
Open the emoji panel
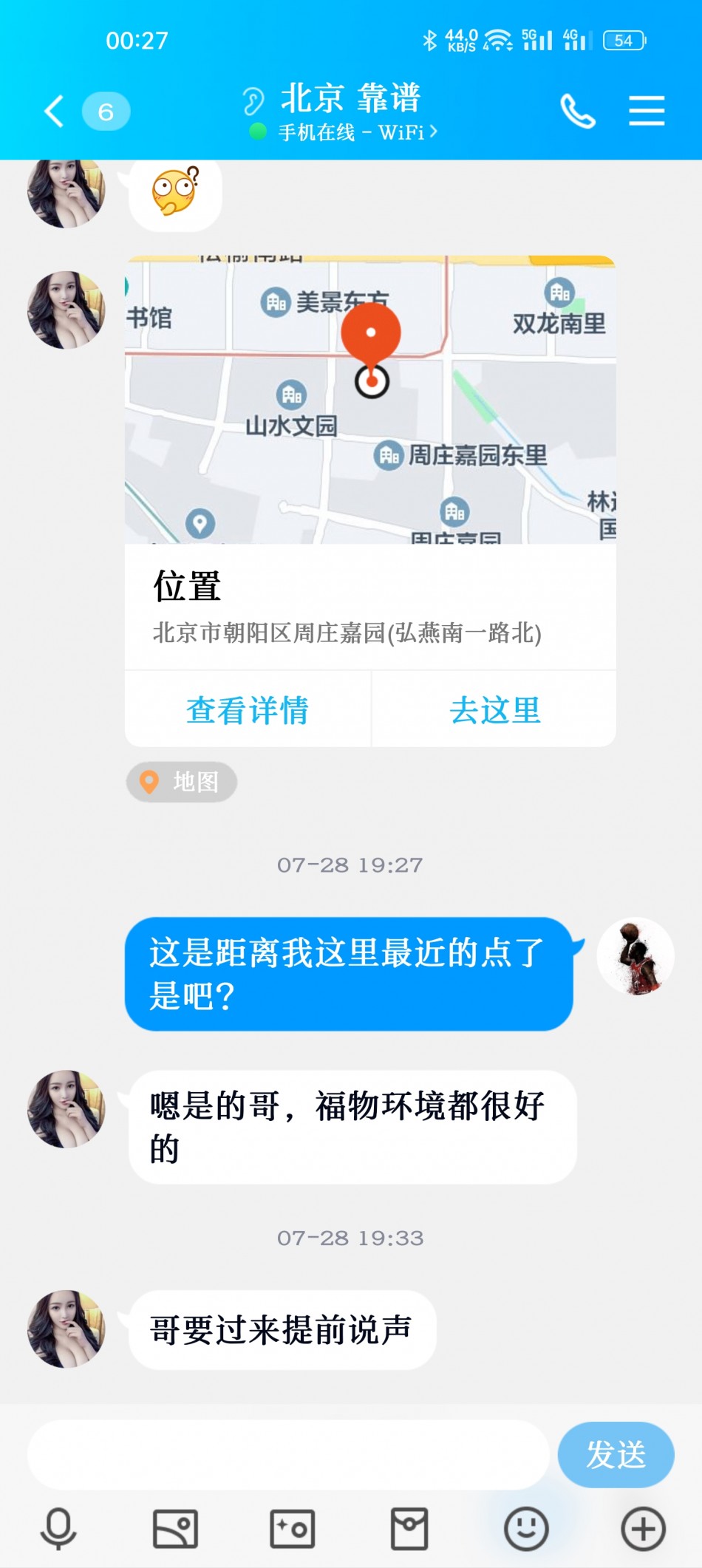(526, 1529)
